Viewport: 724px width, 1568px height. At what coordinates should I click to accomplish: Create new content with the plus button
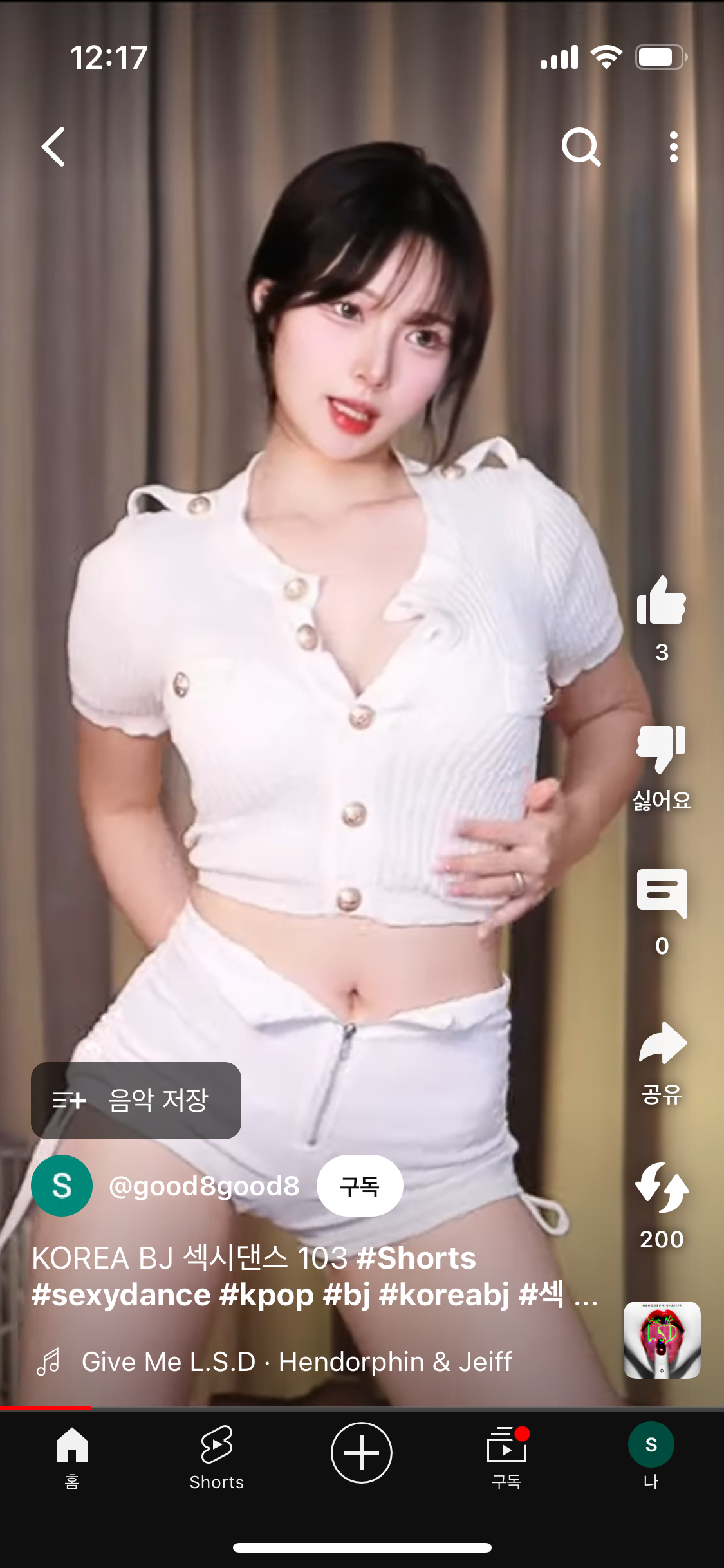pyautogui.click(x=362, y=1453)
